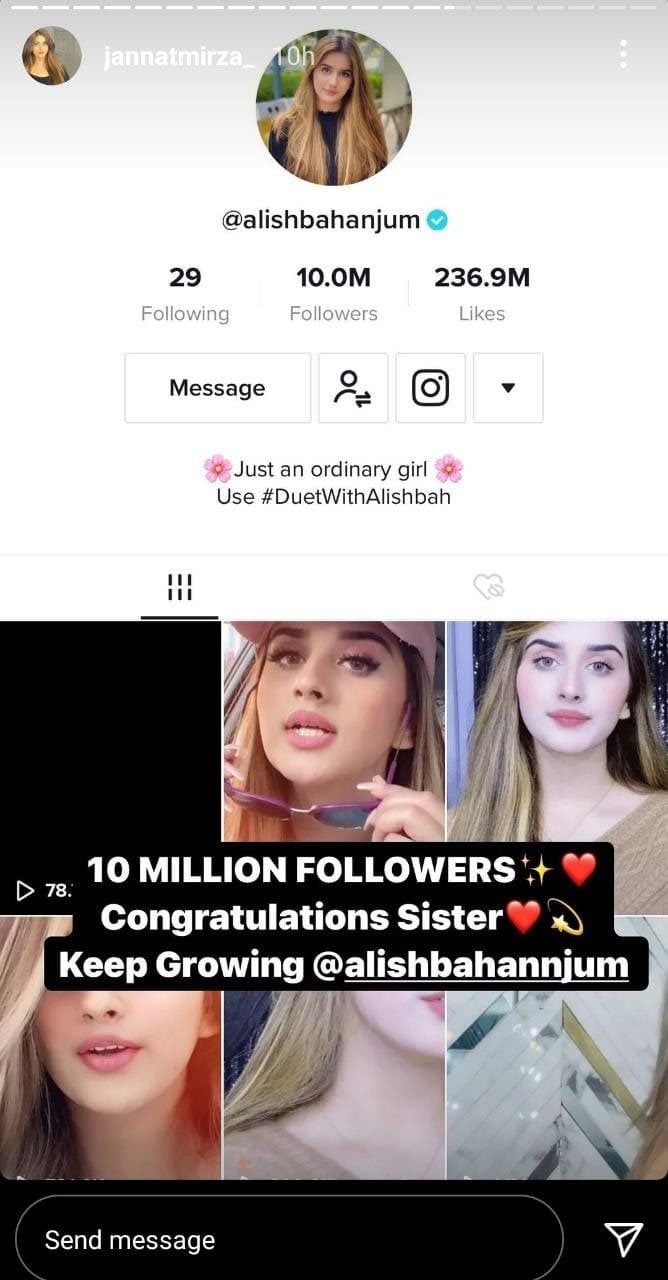Viewport: 668px width, 1280px height.
Task: Focus the Send message field
Action: pos(290,1240)
